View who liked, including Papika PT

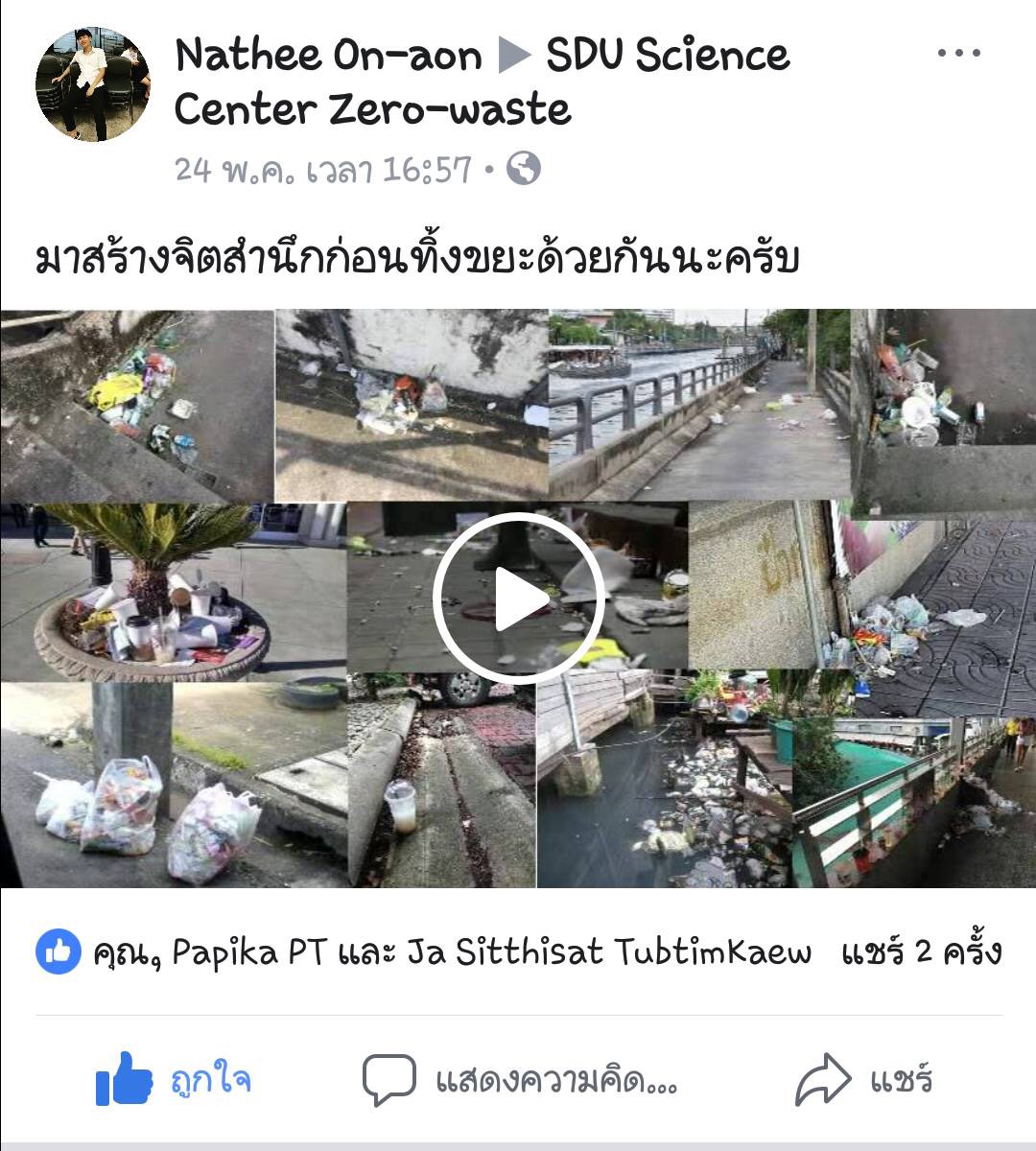pos(422,952)
